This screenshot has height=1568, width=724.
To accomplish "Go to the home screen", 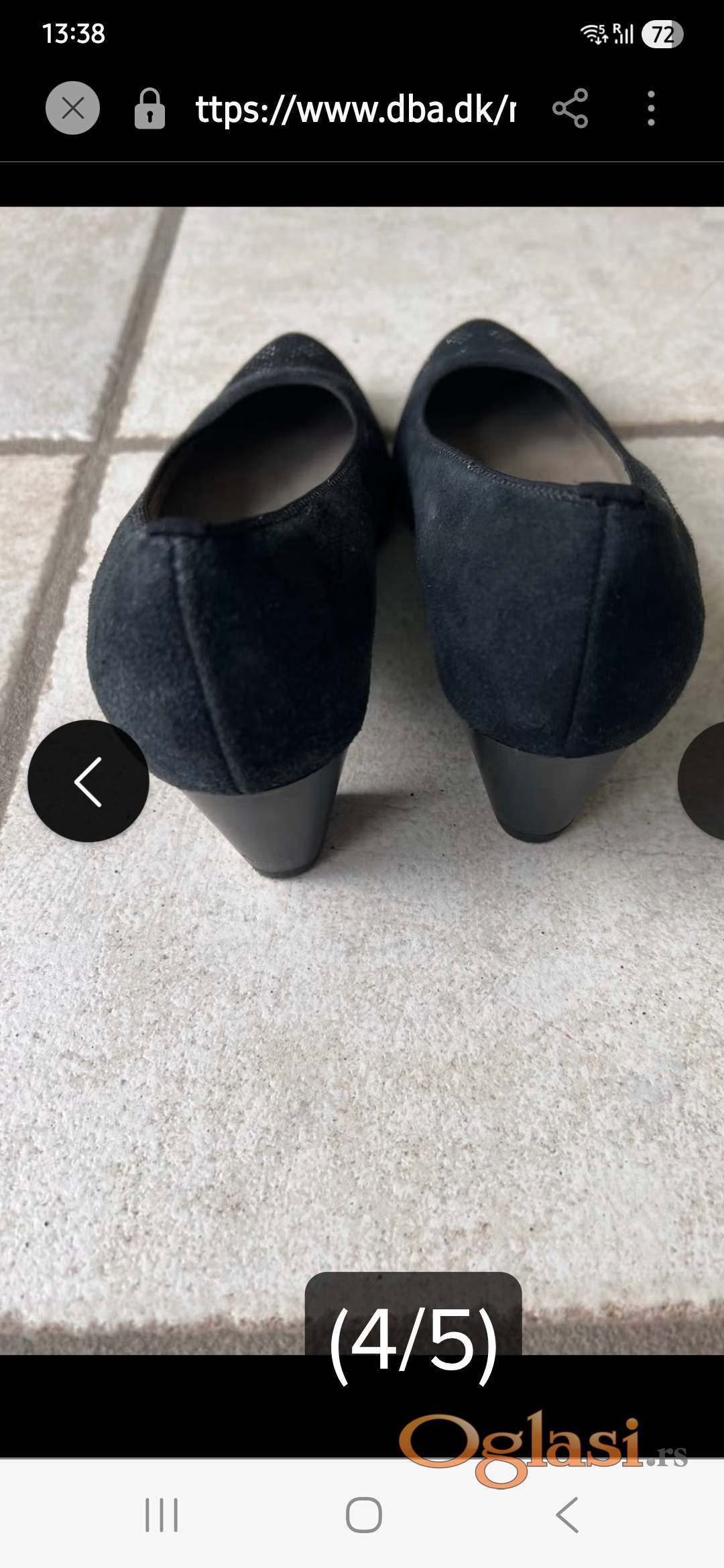I will coord(363,1515).
